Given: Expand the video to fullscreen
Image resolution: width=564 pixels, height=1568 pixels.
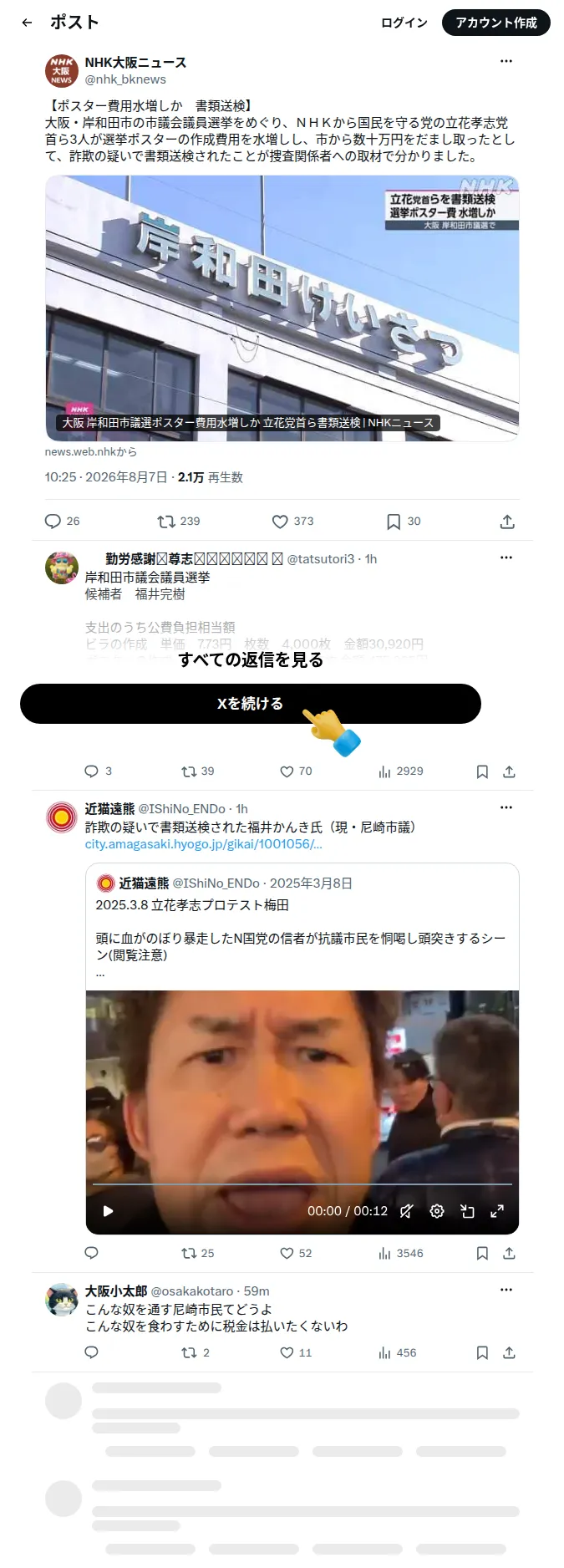Looking at the screenshot, I should pos(497,1211).
